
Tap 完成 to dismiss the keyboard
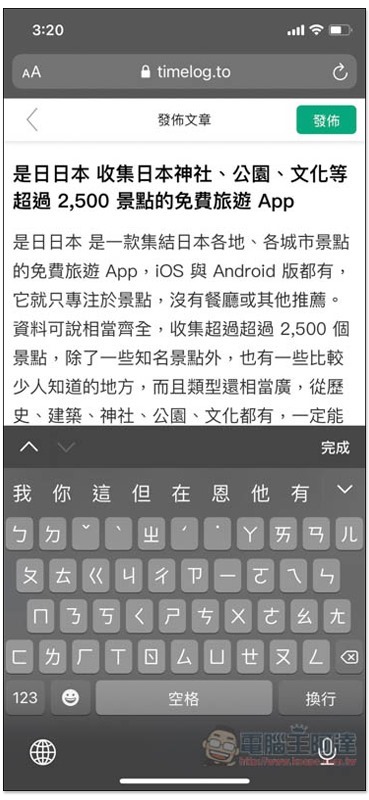coord(335,447)
